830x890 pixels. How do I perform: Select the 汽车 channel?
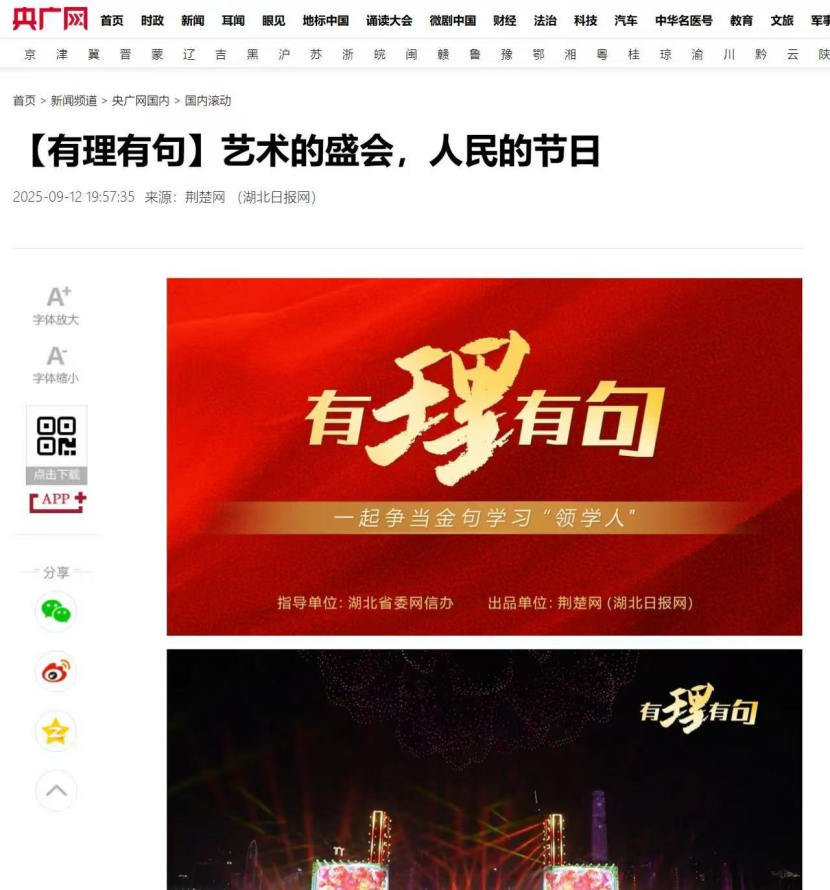(x=626, y=20)
